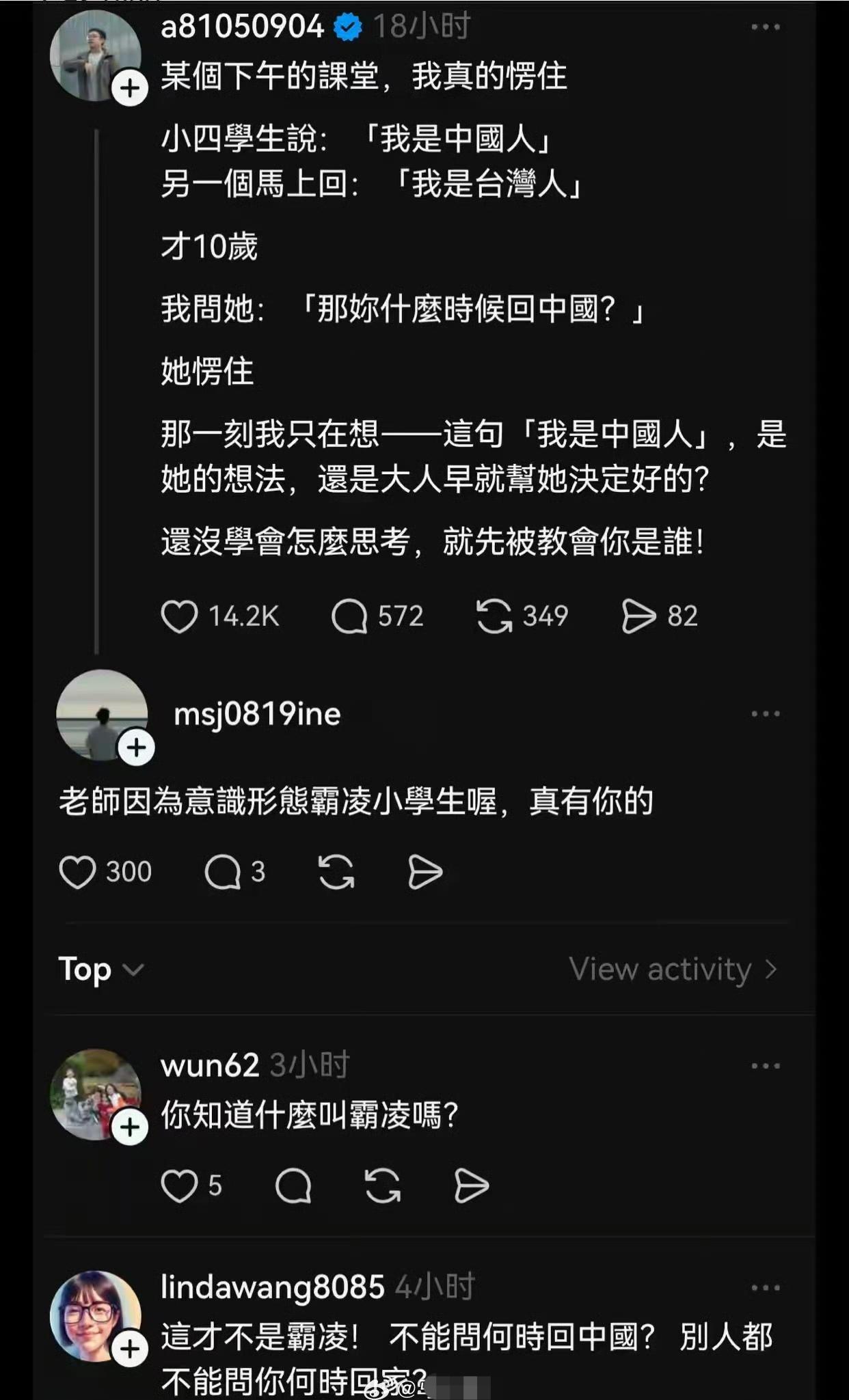
Task: Open a81050904's profile name
Action: click(241, 26)
